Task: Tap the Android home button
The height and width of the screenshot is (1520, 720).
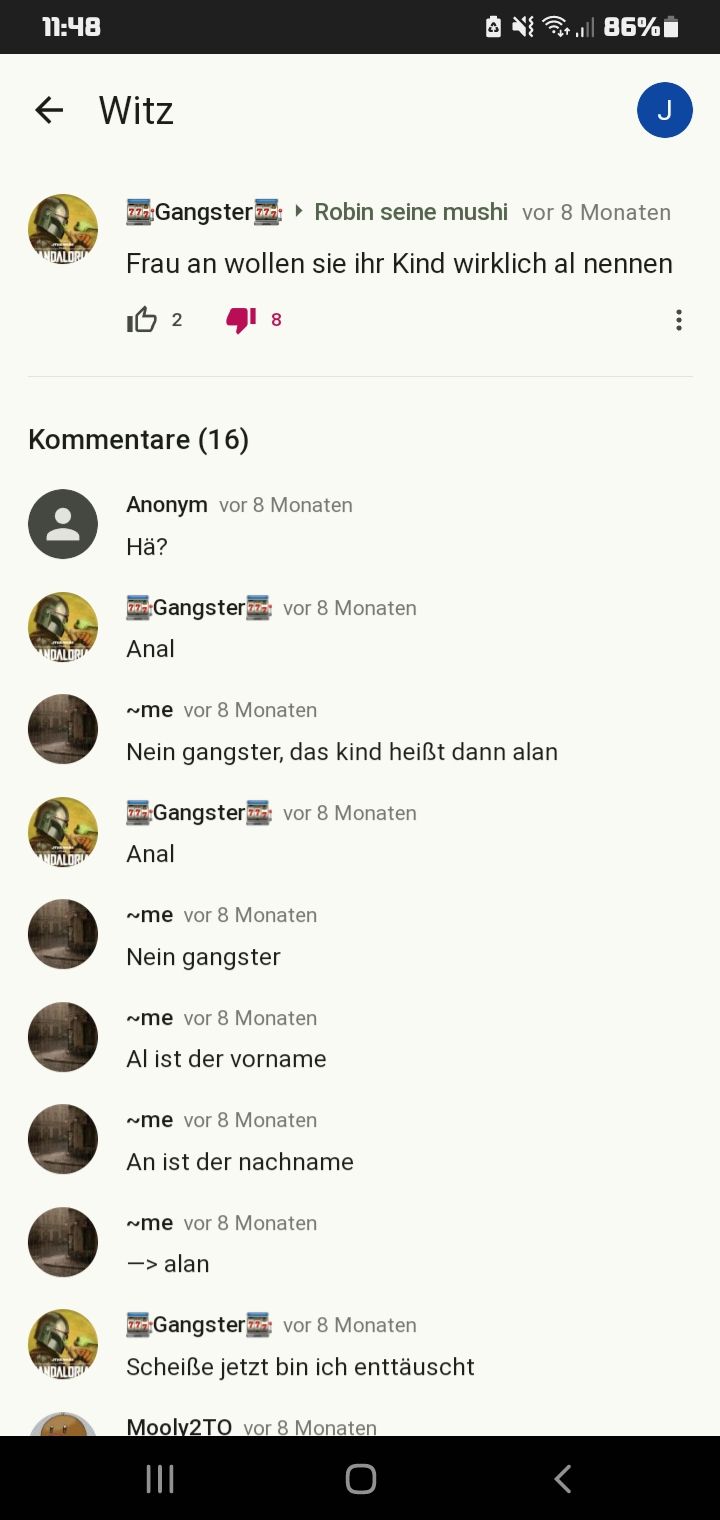Action: pyautogui.click(x=360, y=1479)
